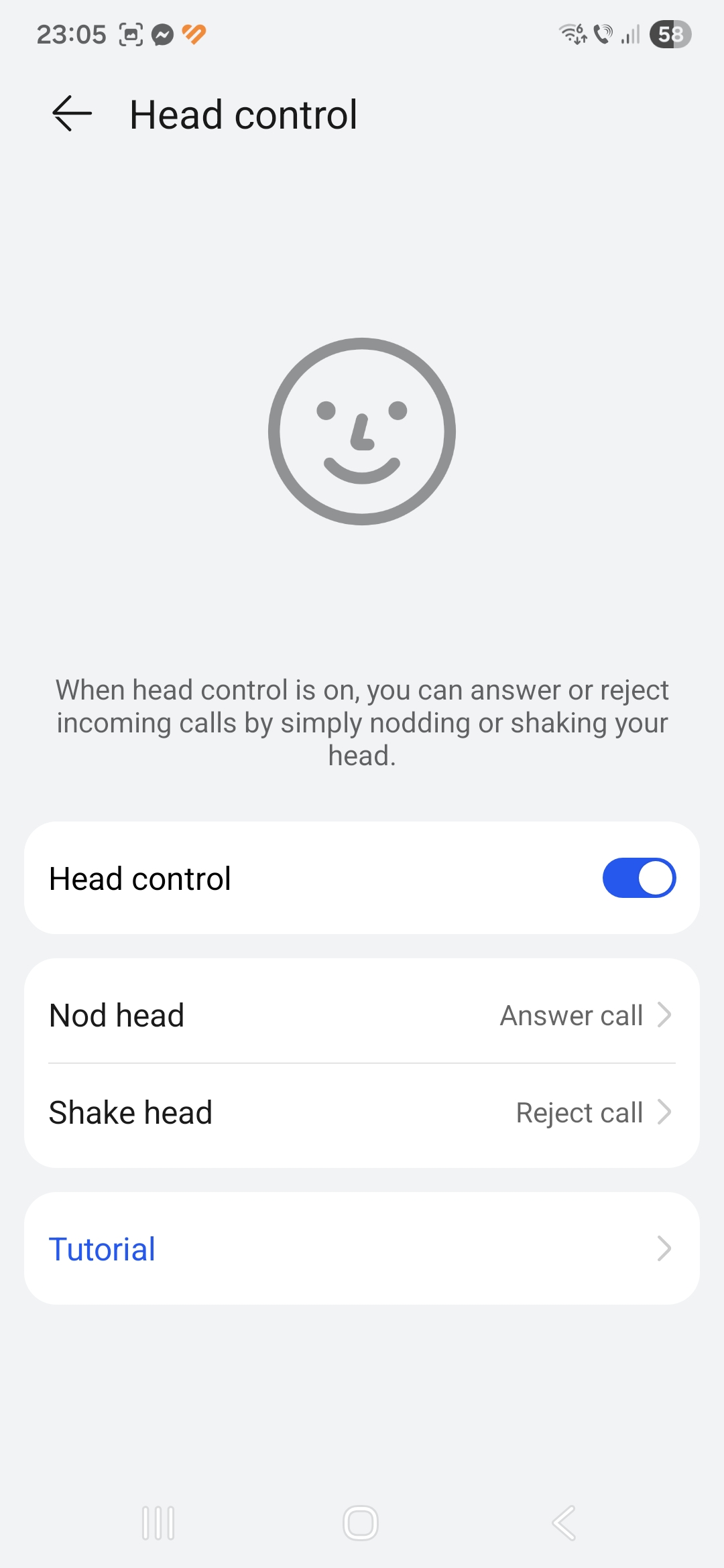Open recent apps from the navigation bar
The image size is (724, 1568).
tap(158, 1523)
